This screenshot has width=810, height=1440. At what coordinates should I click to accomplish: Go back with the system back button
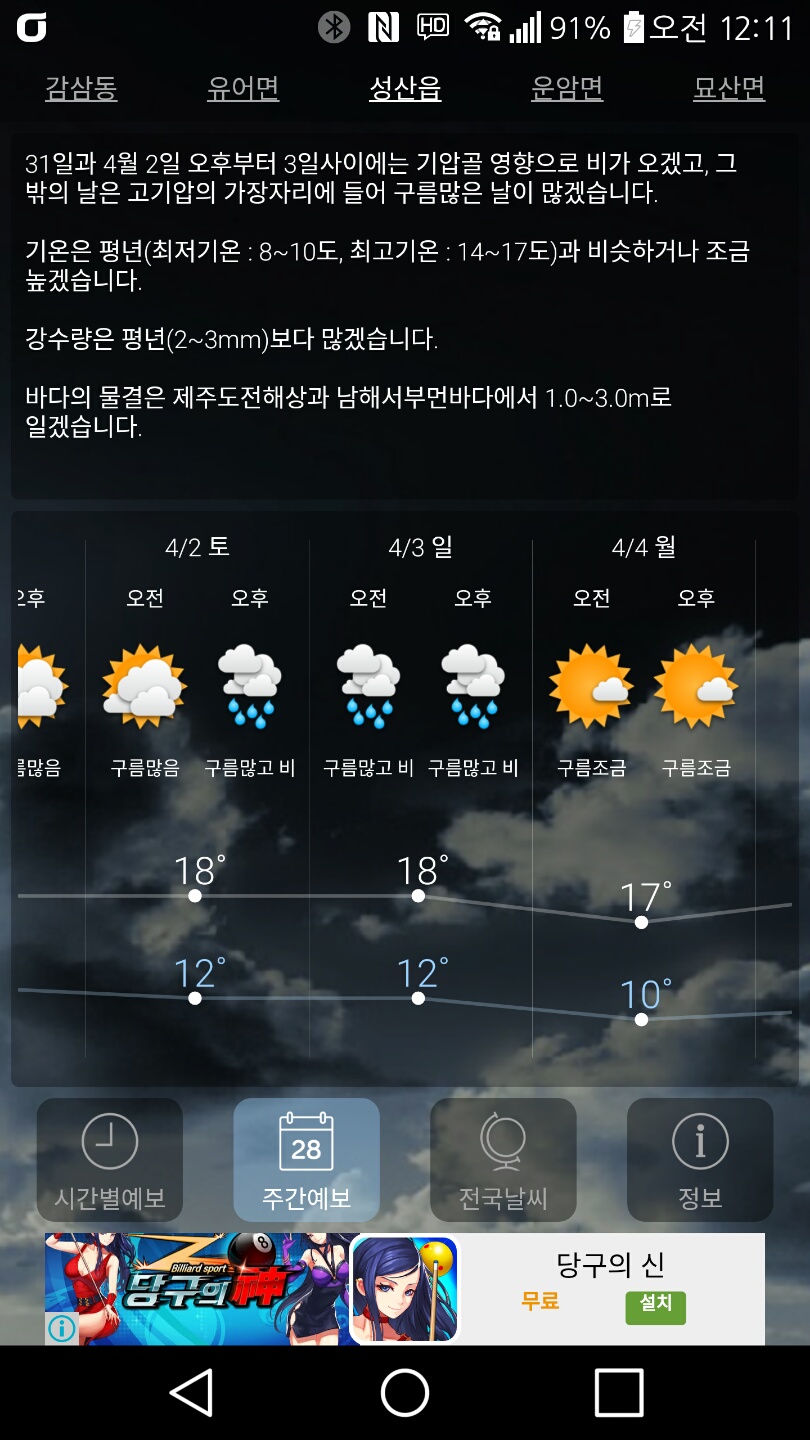[x=191, y=1392]
